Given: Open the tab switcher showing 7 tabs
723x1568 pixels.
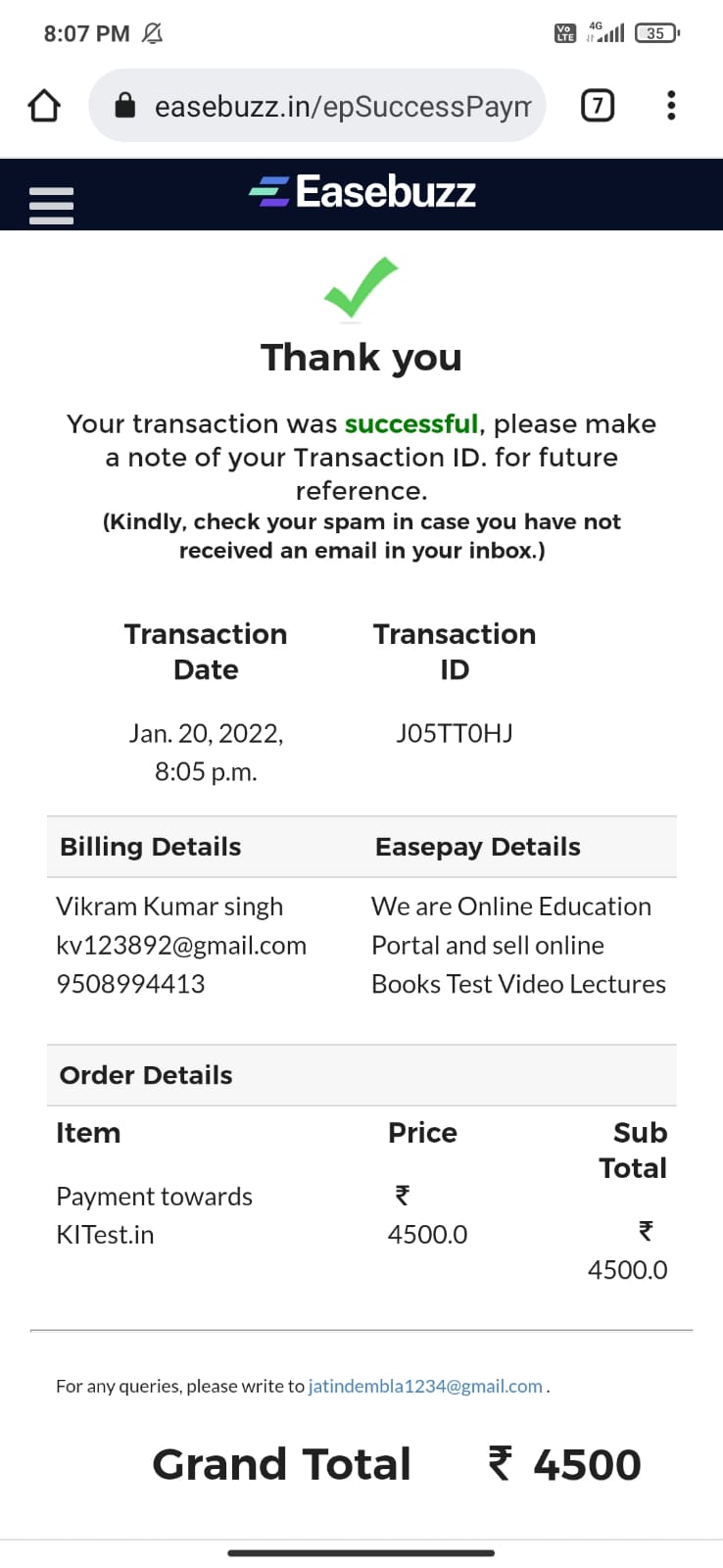Looking at the screenshot, I should tap(598, 105).
